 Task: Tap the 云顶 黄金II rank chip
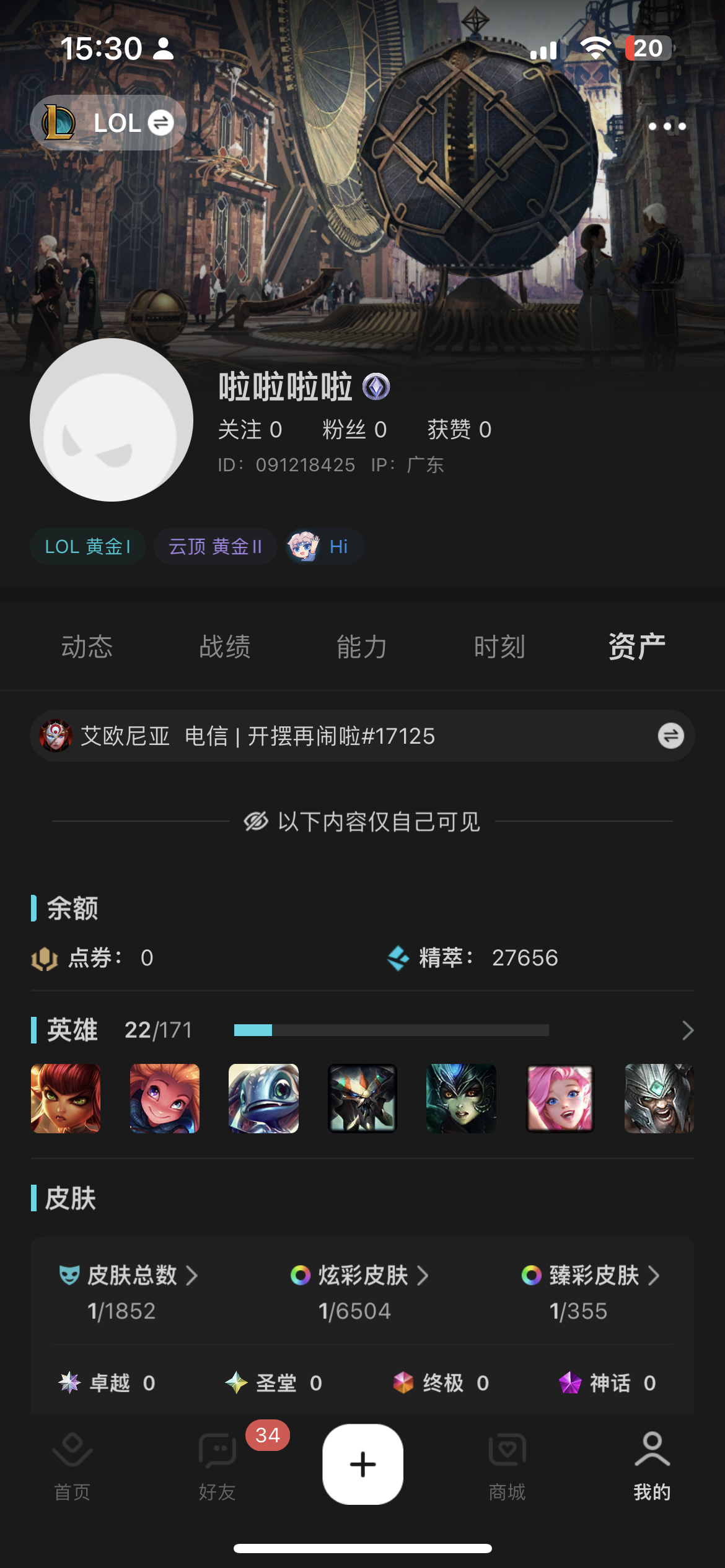click(x=215, y=546)
